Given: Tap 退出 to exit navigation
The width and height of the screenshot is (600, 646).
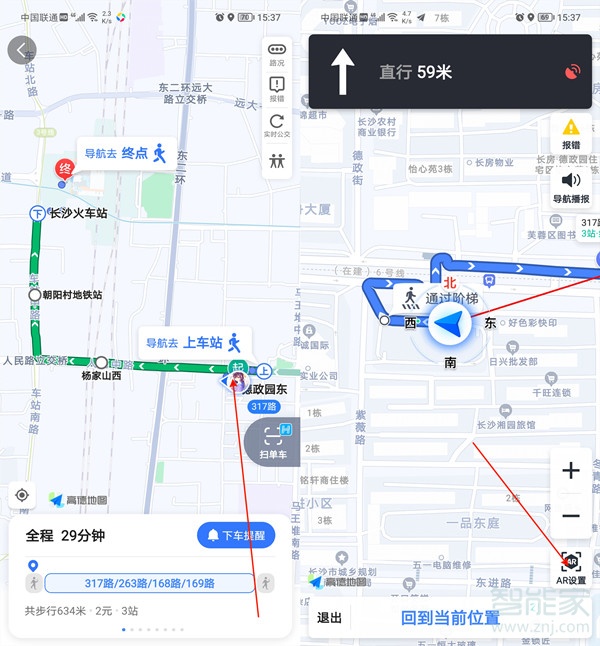Looking at the screenshot, I should click(x=330, y=618).
